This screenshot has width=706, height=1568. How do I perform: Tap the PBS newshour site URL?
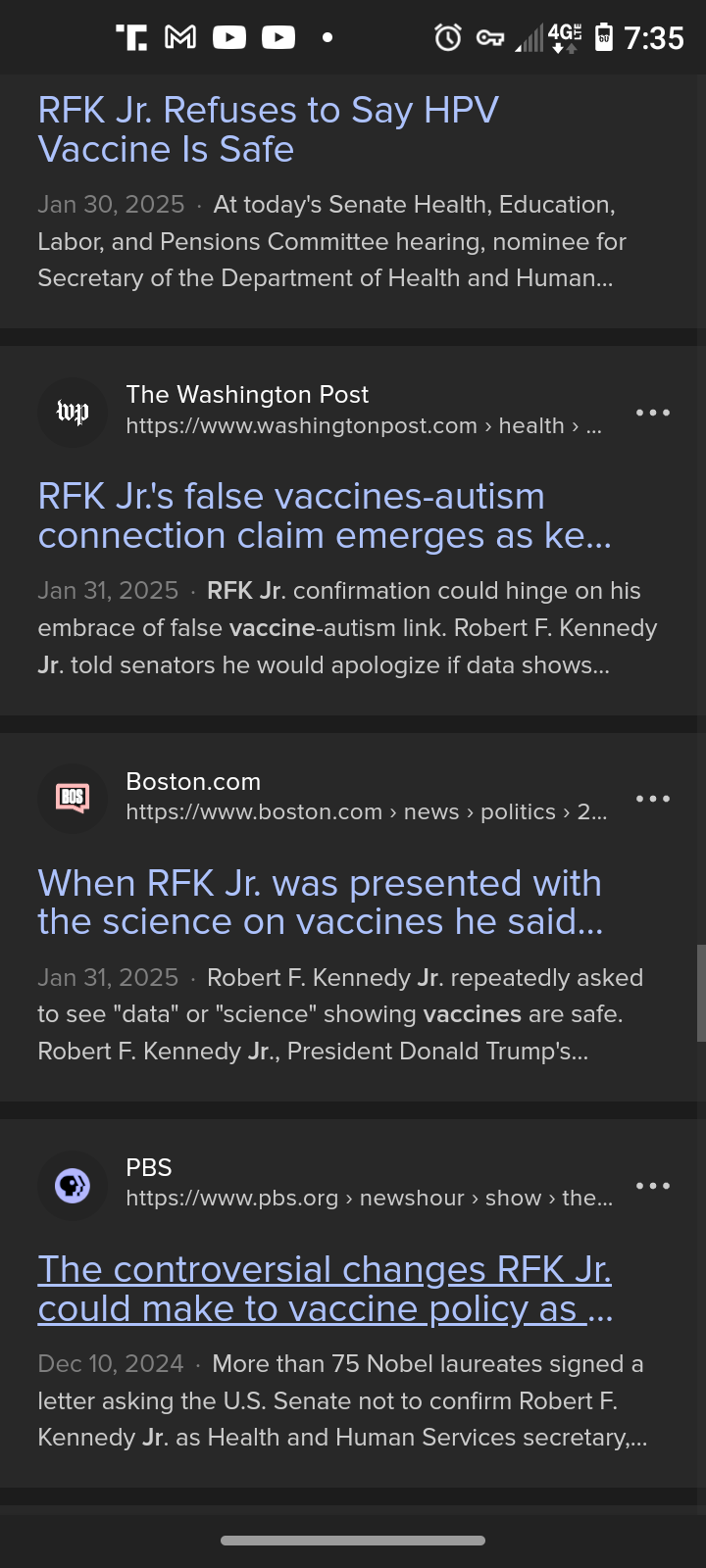click(369, 1198)
